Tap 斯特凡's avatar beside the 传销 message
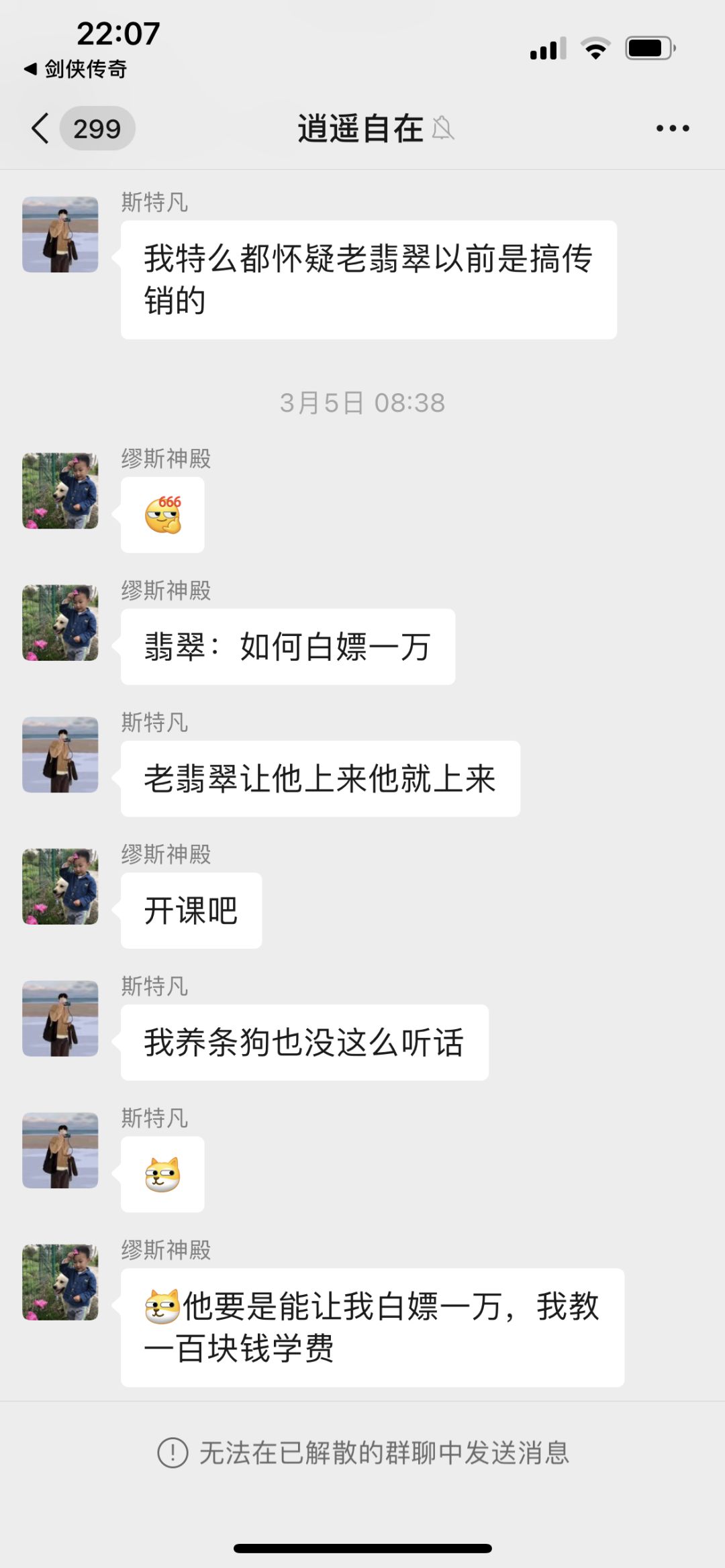Screen dimensions: 725x1568 coord(60,234)
